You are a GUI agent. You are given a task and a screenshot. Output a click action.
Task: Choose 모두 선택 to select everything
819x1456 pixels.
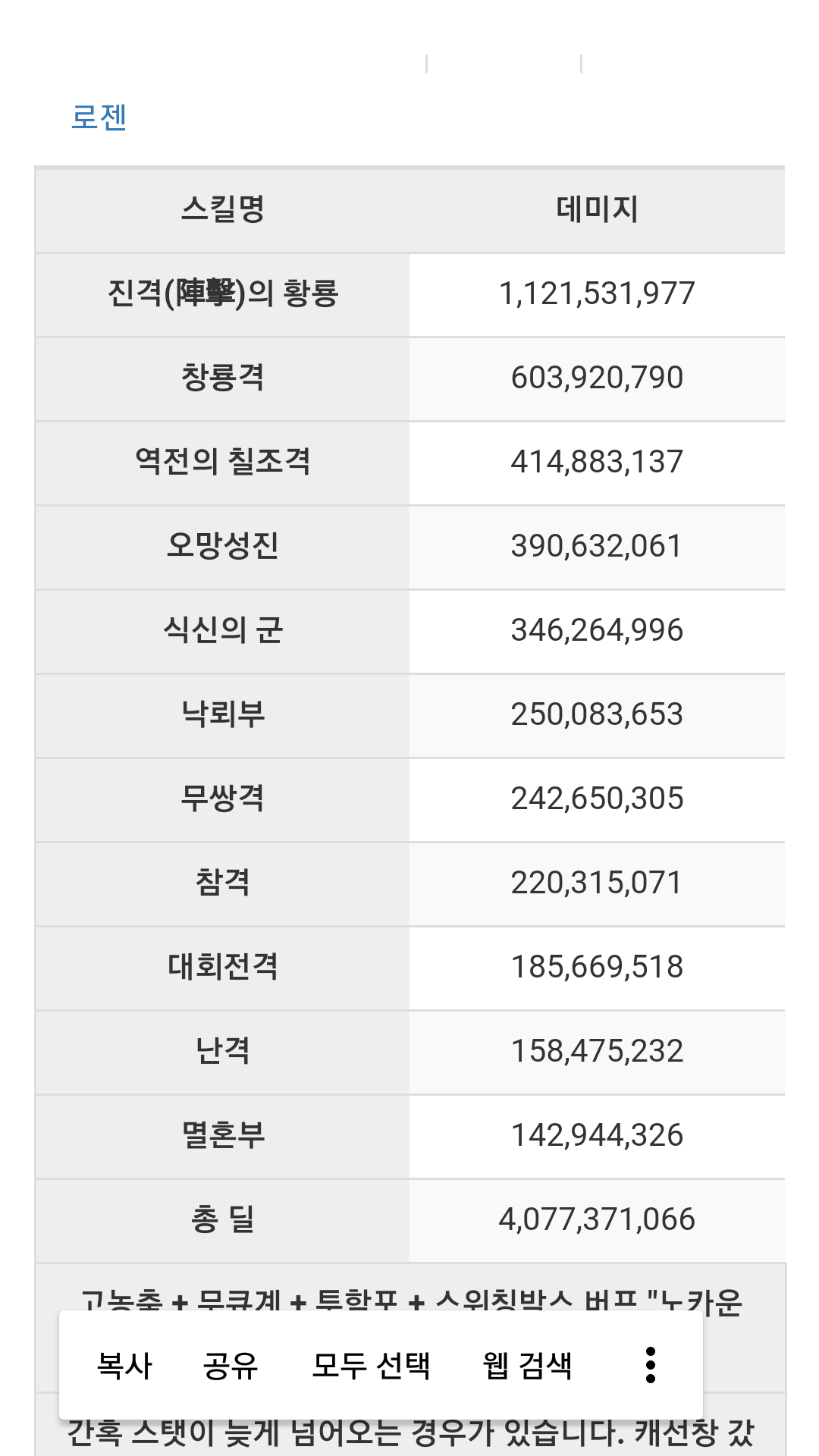[x=372, y=1365]
